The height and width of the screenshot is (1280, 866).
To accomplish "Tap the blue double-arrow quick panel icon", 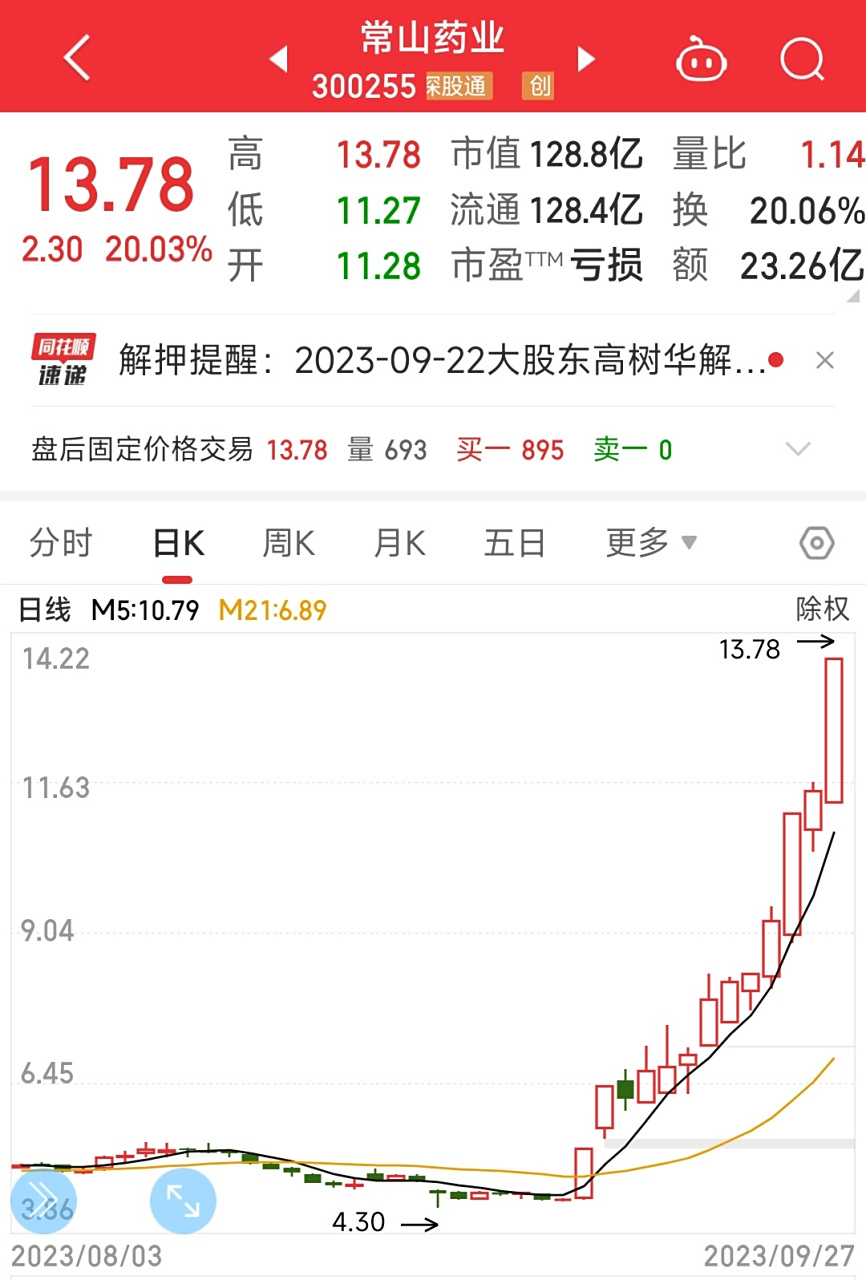I will tap(42, 1201).
